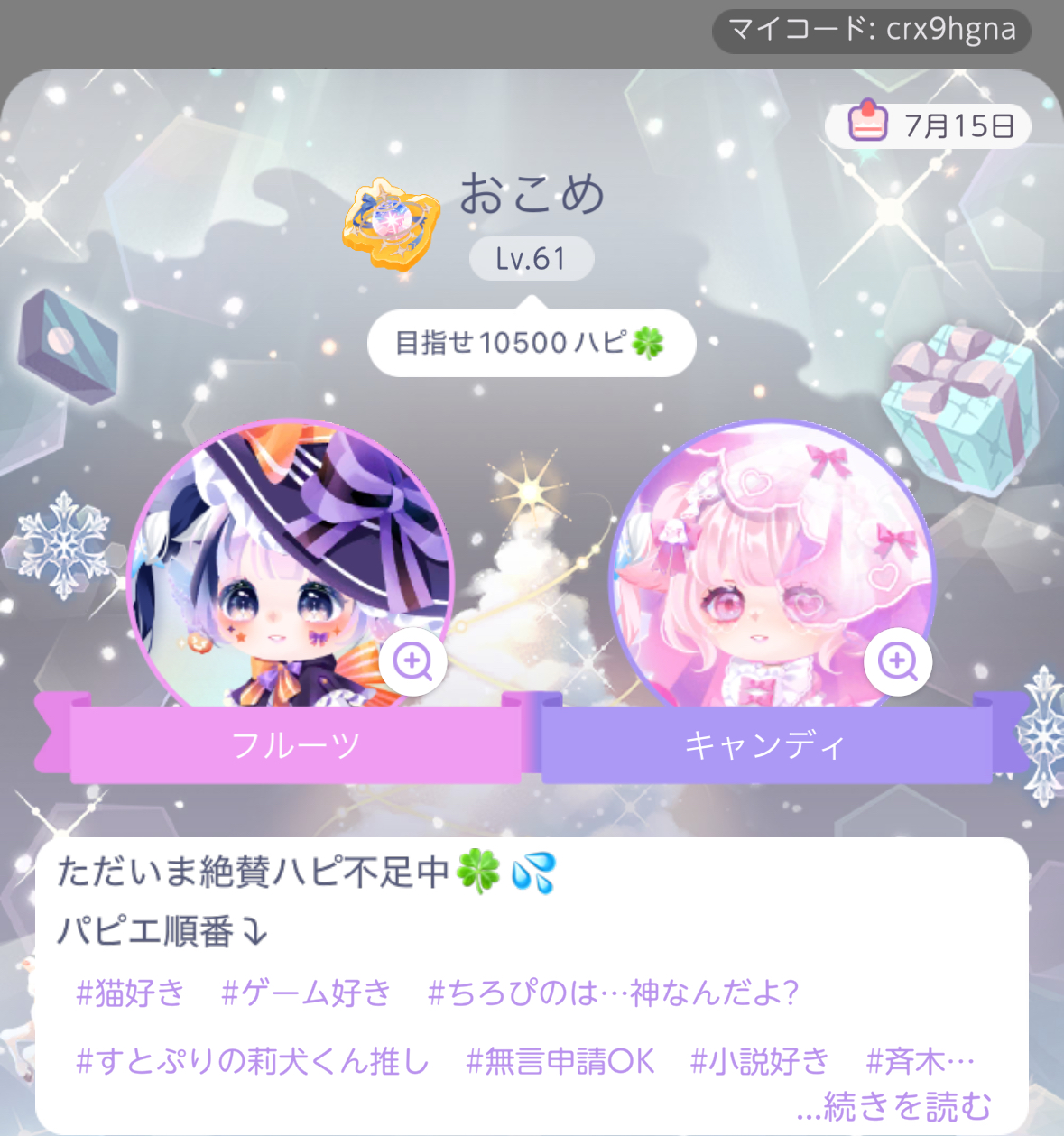Viewport: 1064px width, 1136px height.
Task: Open the #猫好き hashtag
Action: (x=131, y=993)
